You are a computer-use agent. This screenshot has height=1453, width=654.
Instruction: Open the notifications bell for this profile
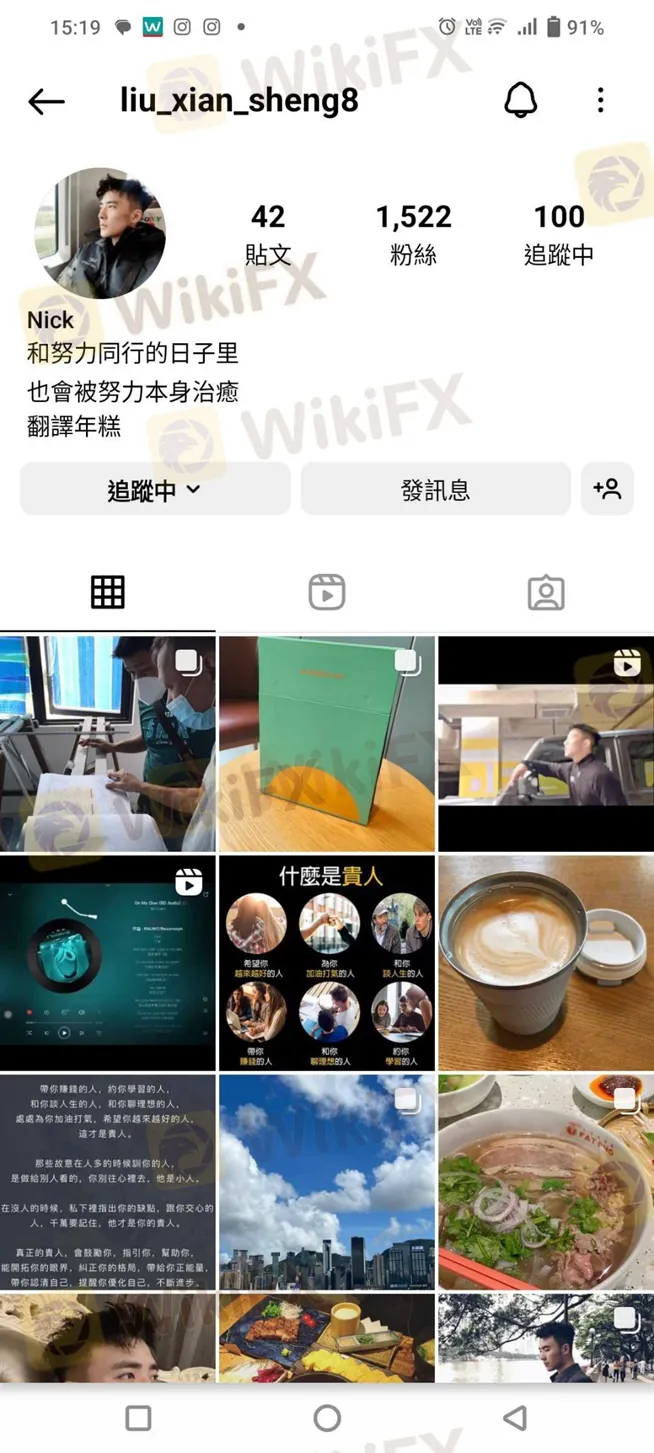point(520,100)
